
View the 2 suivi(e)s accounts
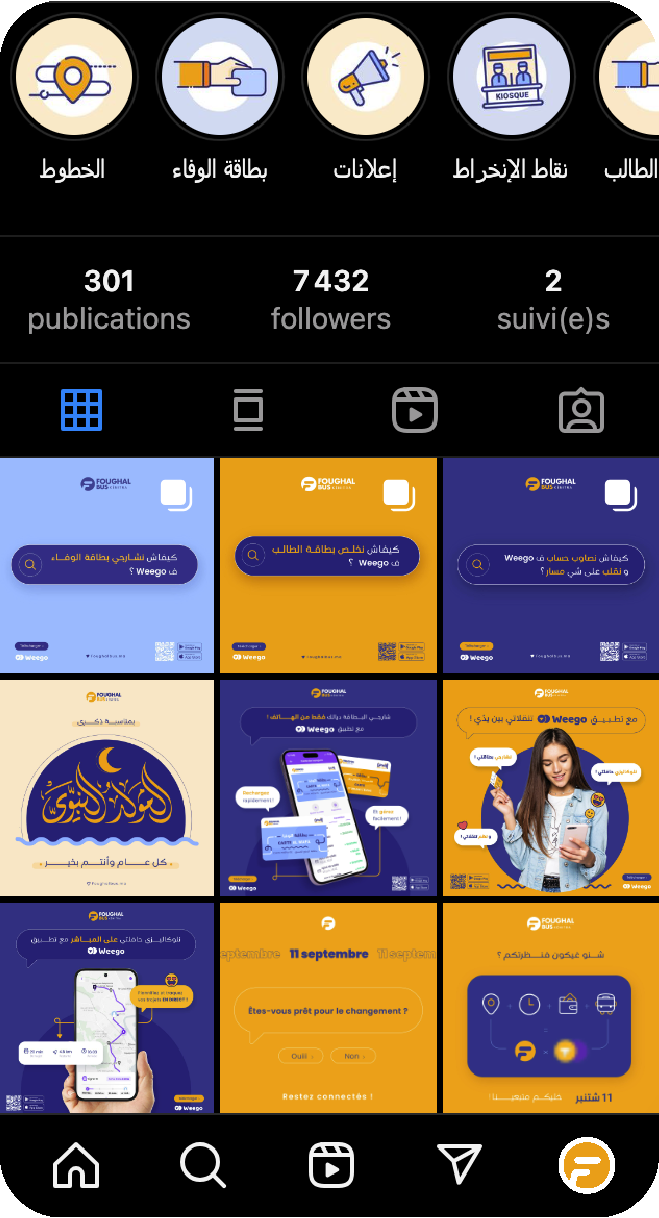(553, 299)
